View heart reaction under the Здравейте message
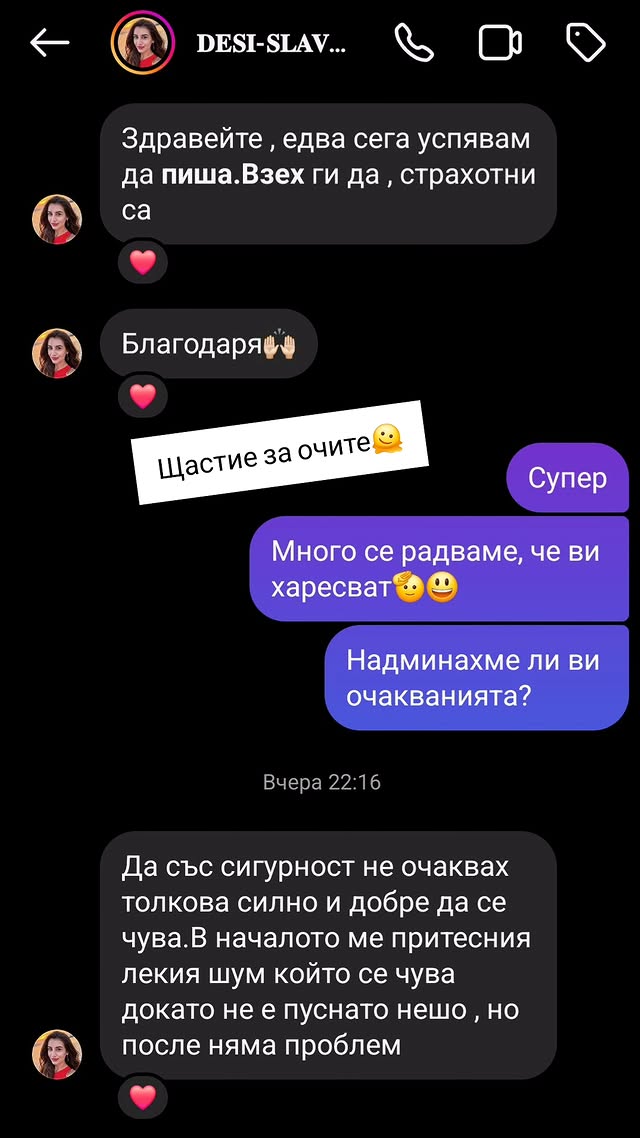The image size is (640, 1138). [x=143, y=263]
